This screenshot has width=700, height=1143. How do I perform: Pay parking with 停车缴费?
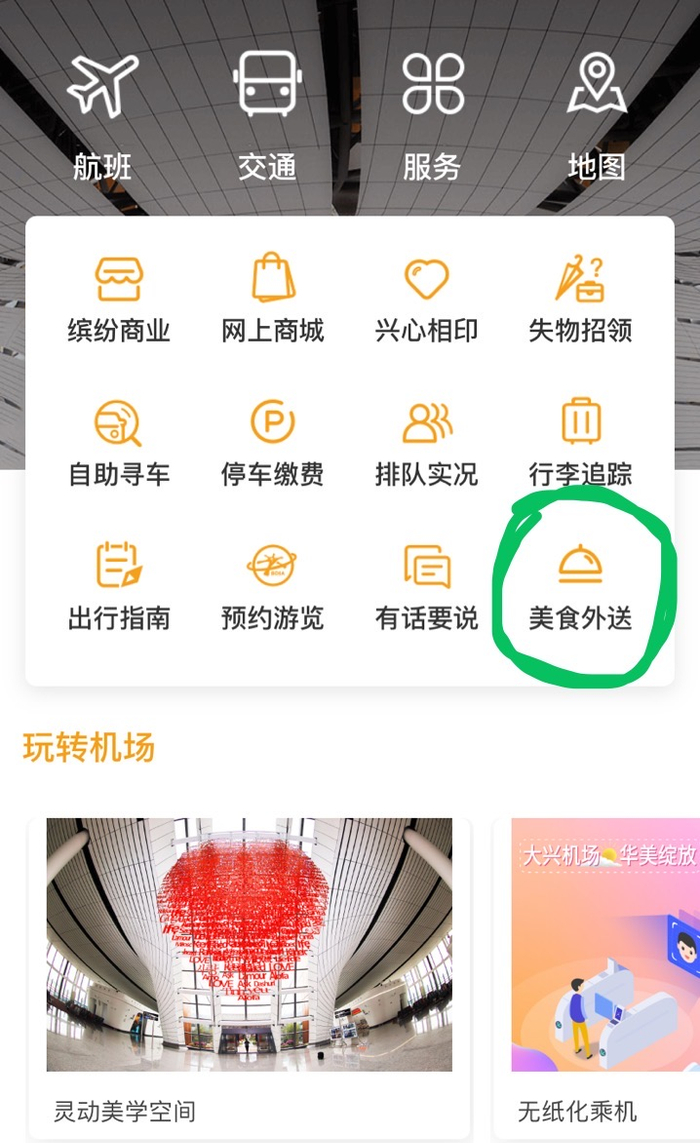(x=273, y=443)
